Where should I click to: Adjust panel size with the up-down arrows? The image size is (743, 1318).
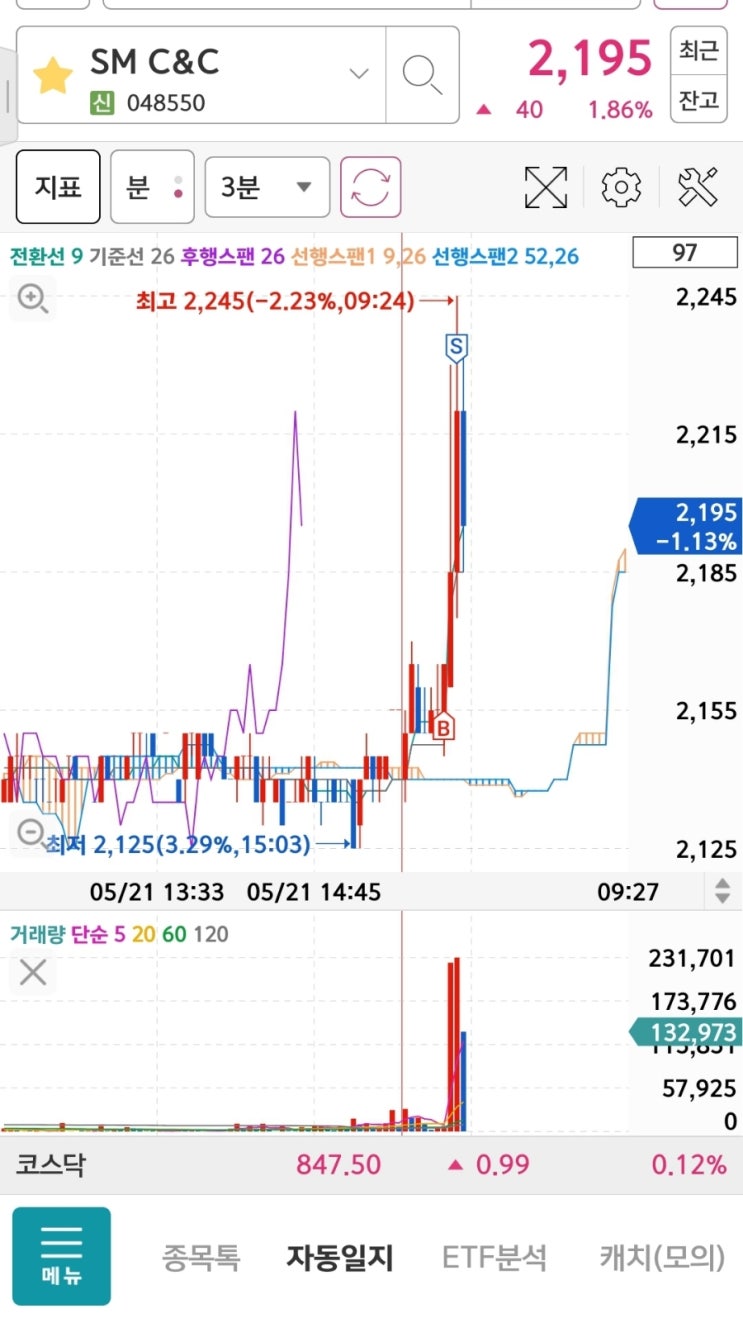723,891
